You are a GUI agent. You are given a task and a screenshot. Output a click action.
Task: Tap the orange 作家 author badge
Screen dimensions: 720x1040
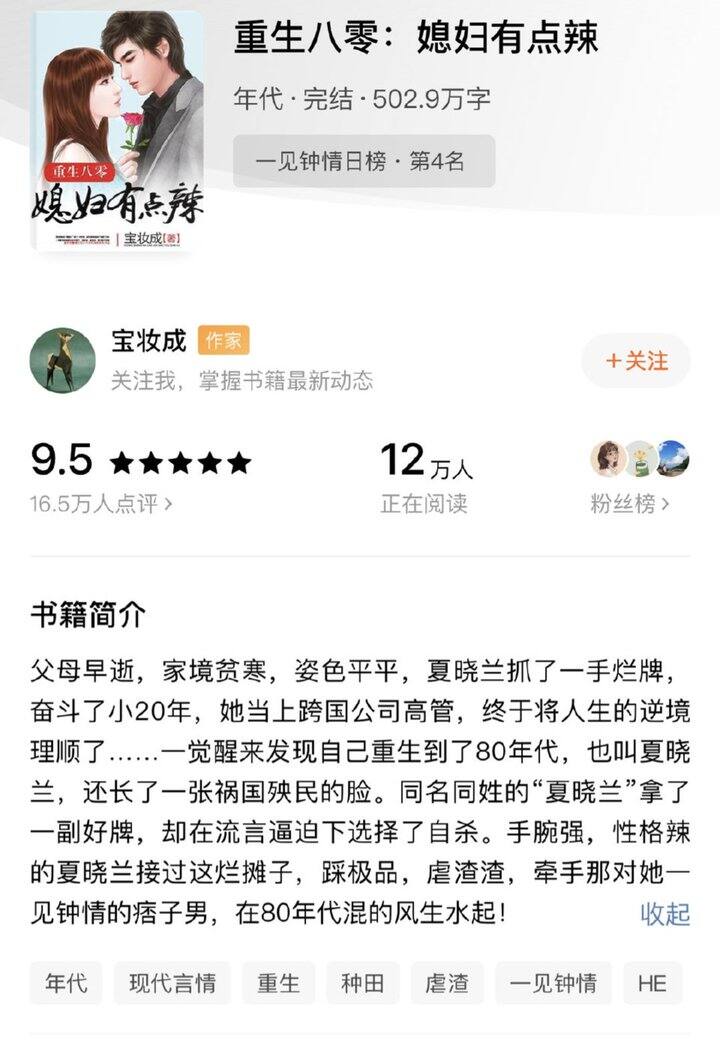(x=222, y=339)
